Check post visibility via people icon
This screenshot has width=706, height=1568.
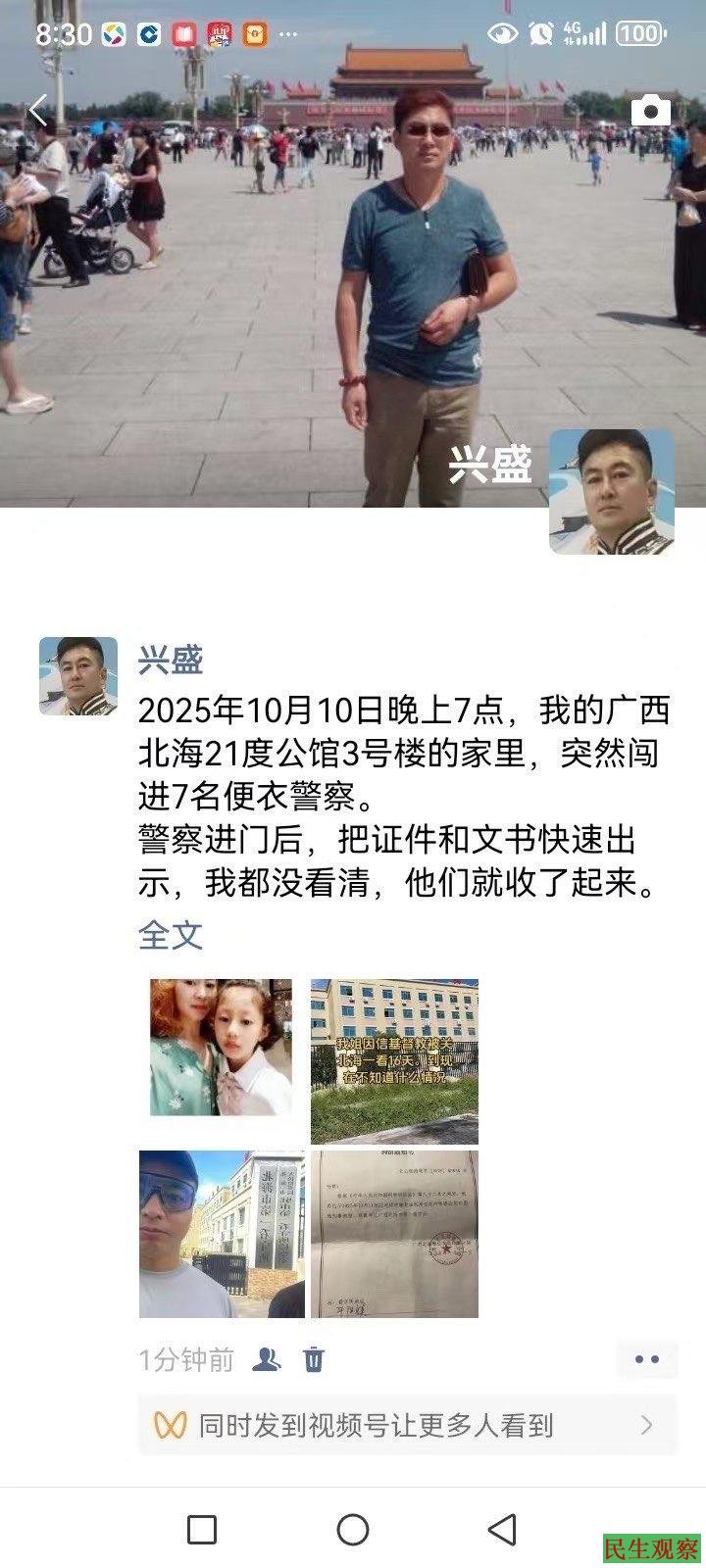click(266, 1359)
